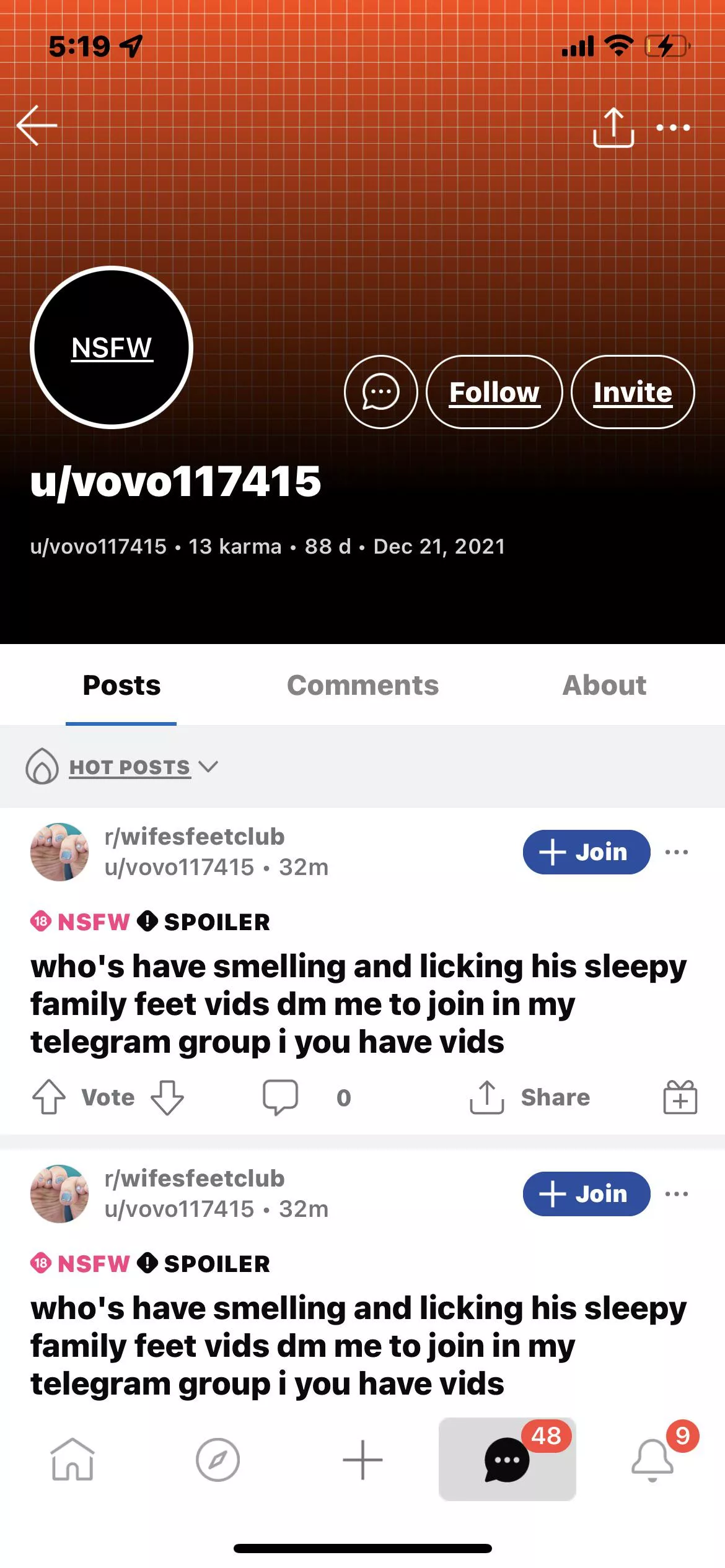725x1568 pixels.
Task: Open the profile overflow menu
Action: pos(671,127)
